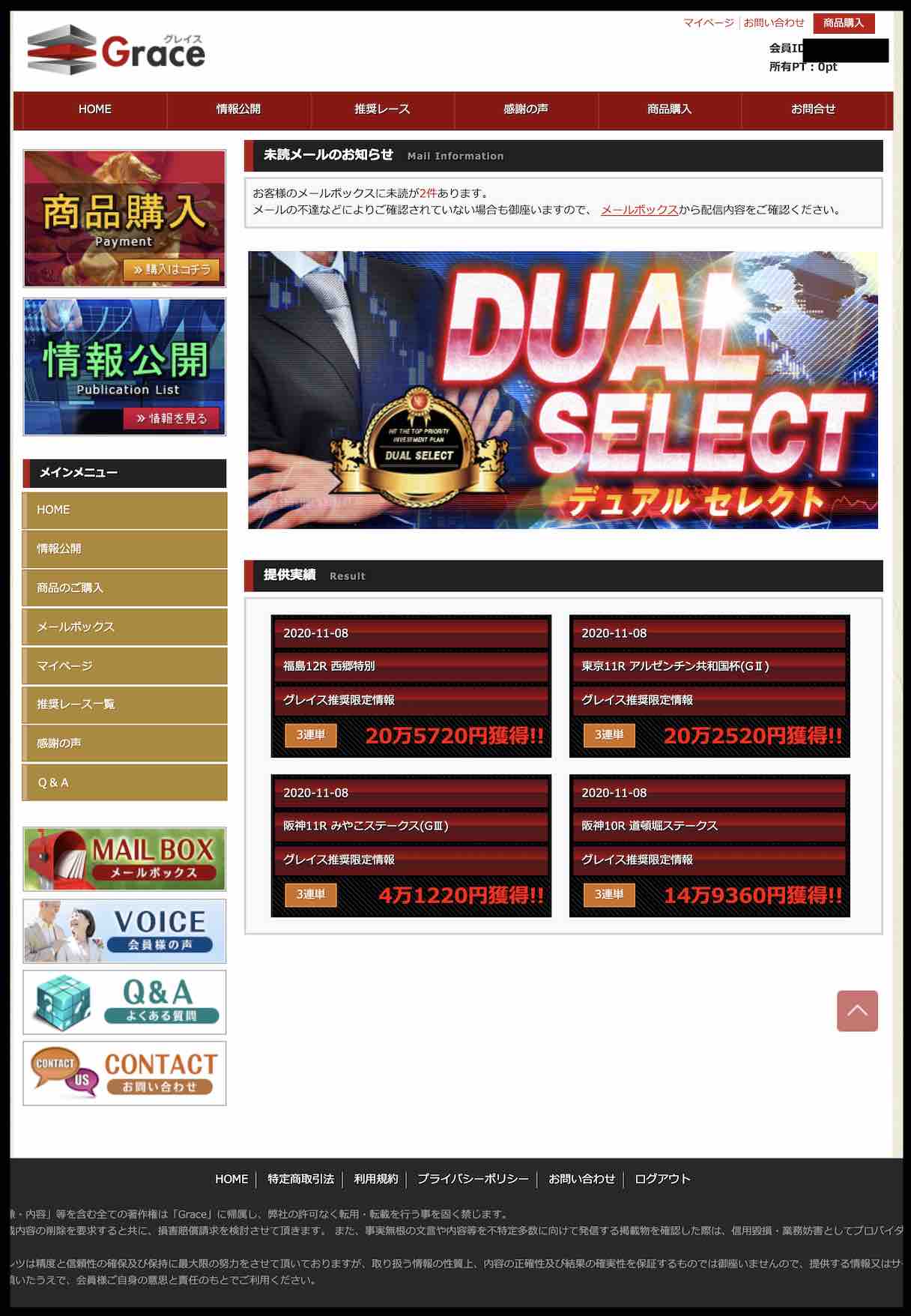Open the マイページ link in the header
The width and height of the screenshot is (911, 1316).
708,23
